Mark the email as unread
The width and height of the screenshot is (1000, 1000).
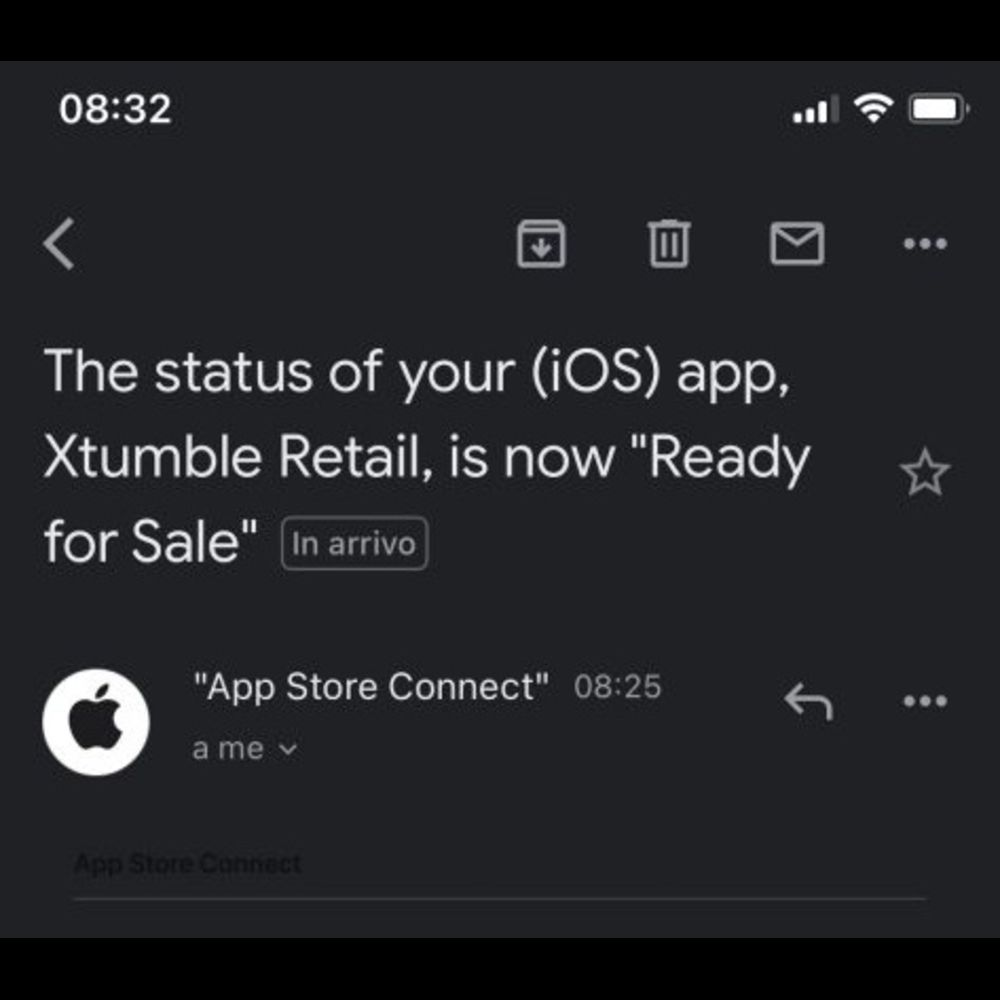[797, 244]
